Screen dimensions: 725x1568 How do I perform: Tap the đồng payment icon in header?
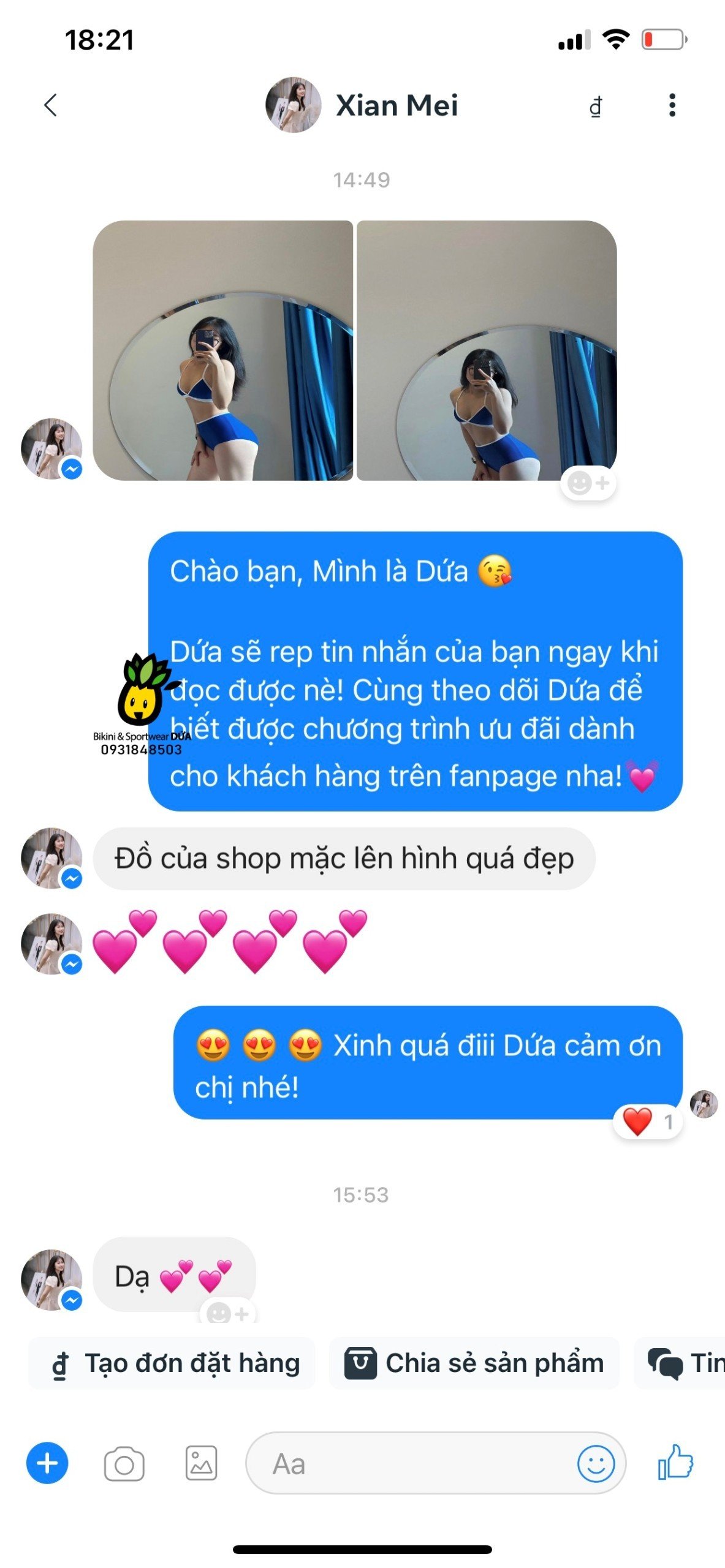(x=596, y=107)
